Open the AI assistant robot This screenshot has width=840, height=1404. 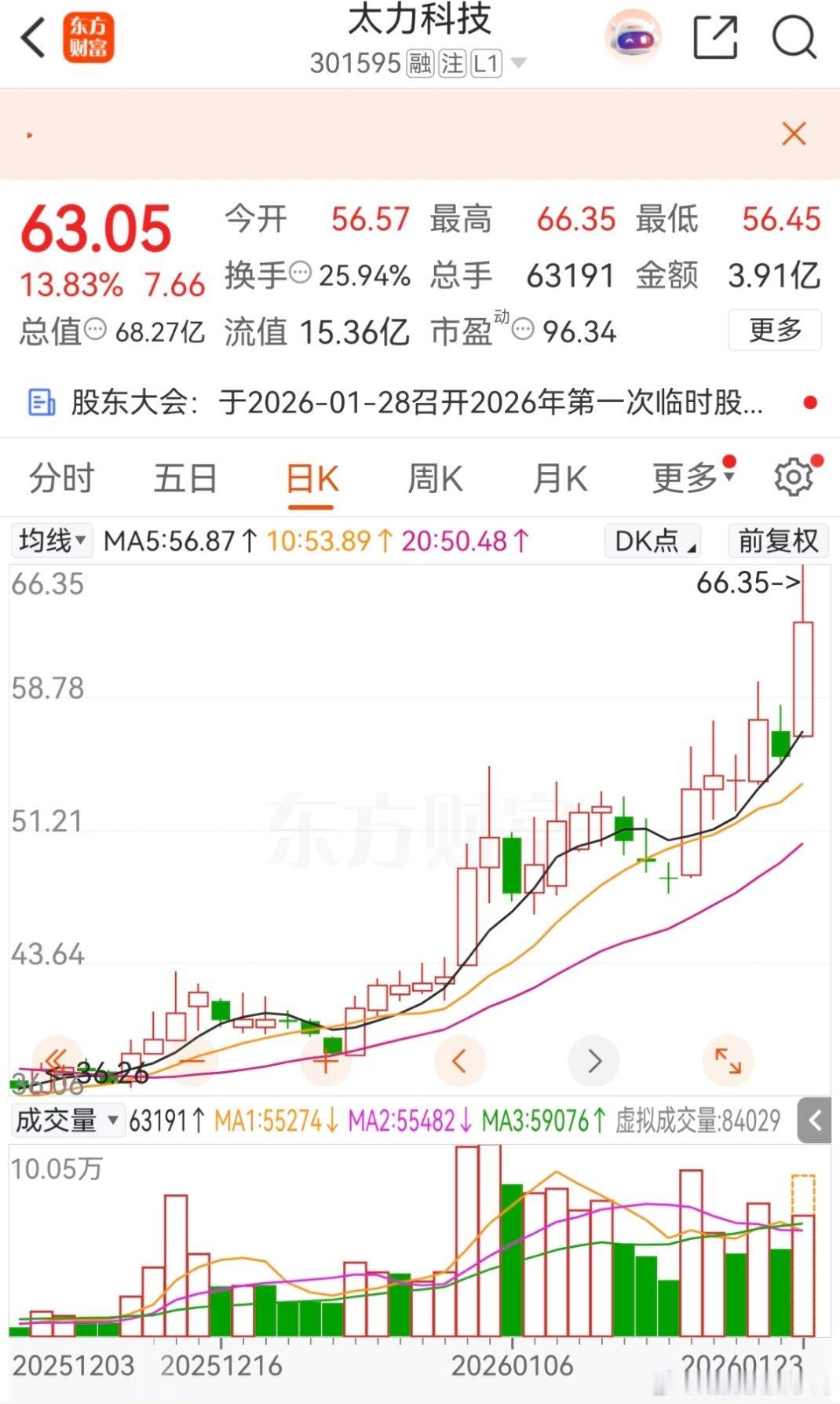pyautogui.click(x=633, y=38)
